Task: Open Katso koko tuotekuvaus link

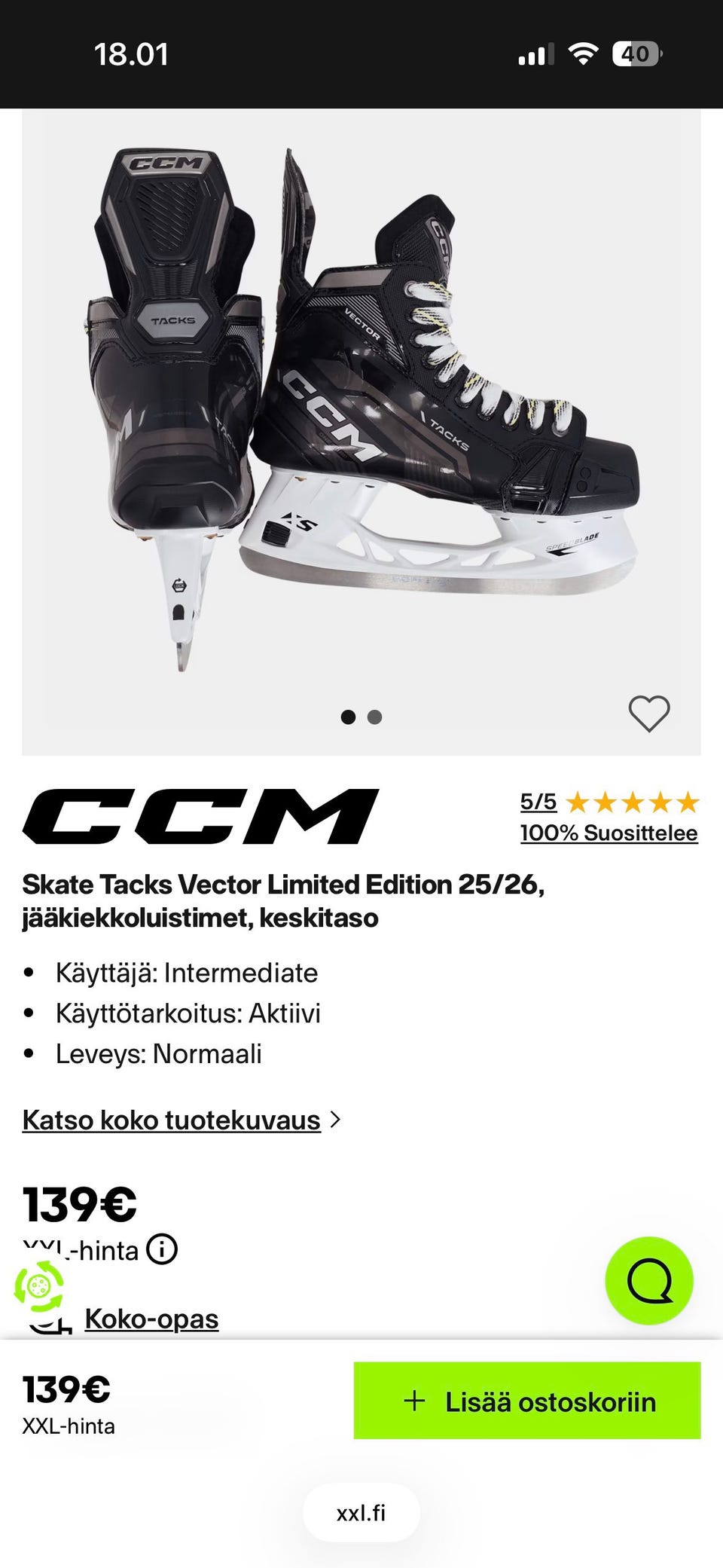Action: pos(172,1120)
